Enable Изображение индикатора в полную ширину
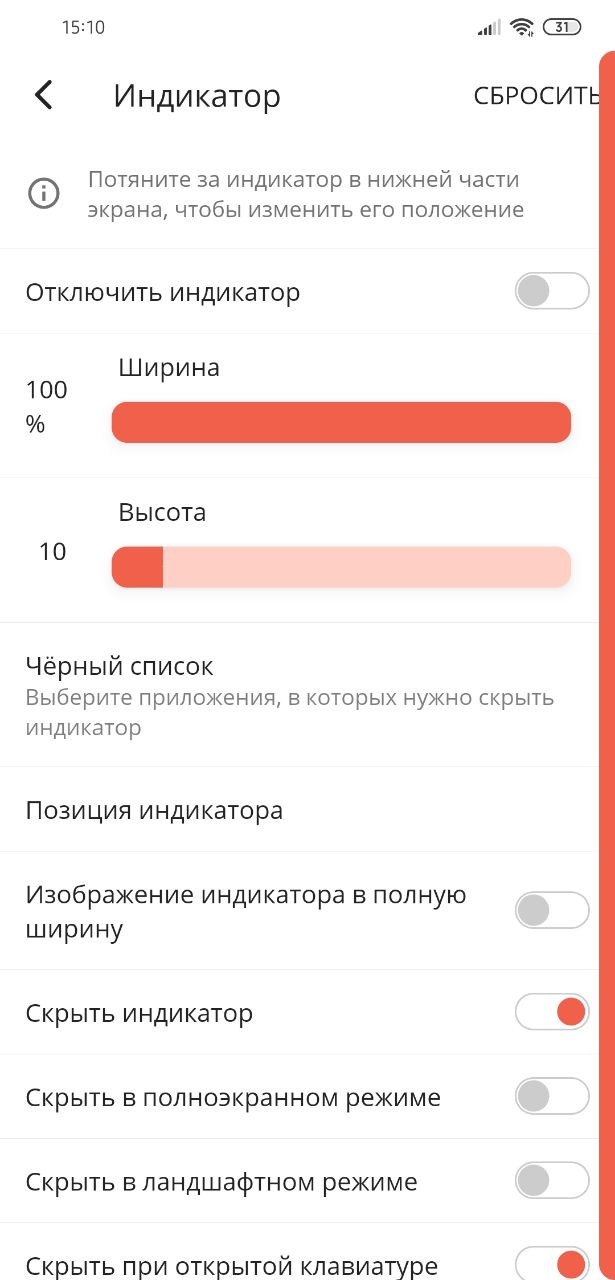 click(x=552, y=911)
